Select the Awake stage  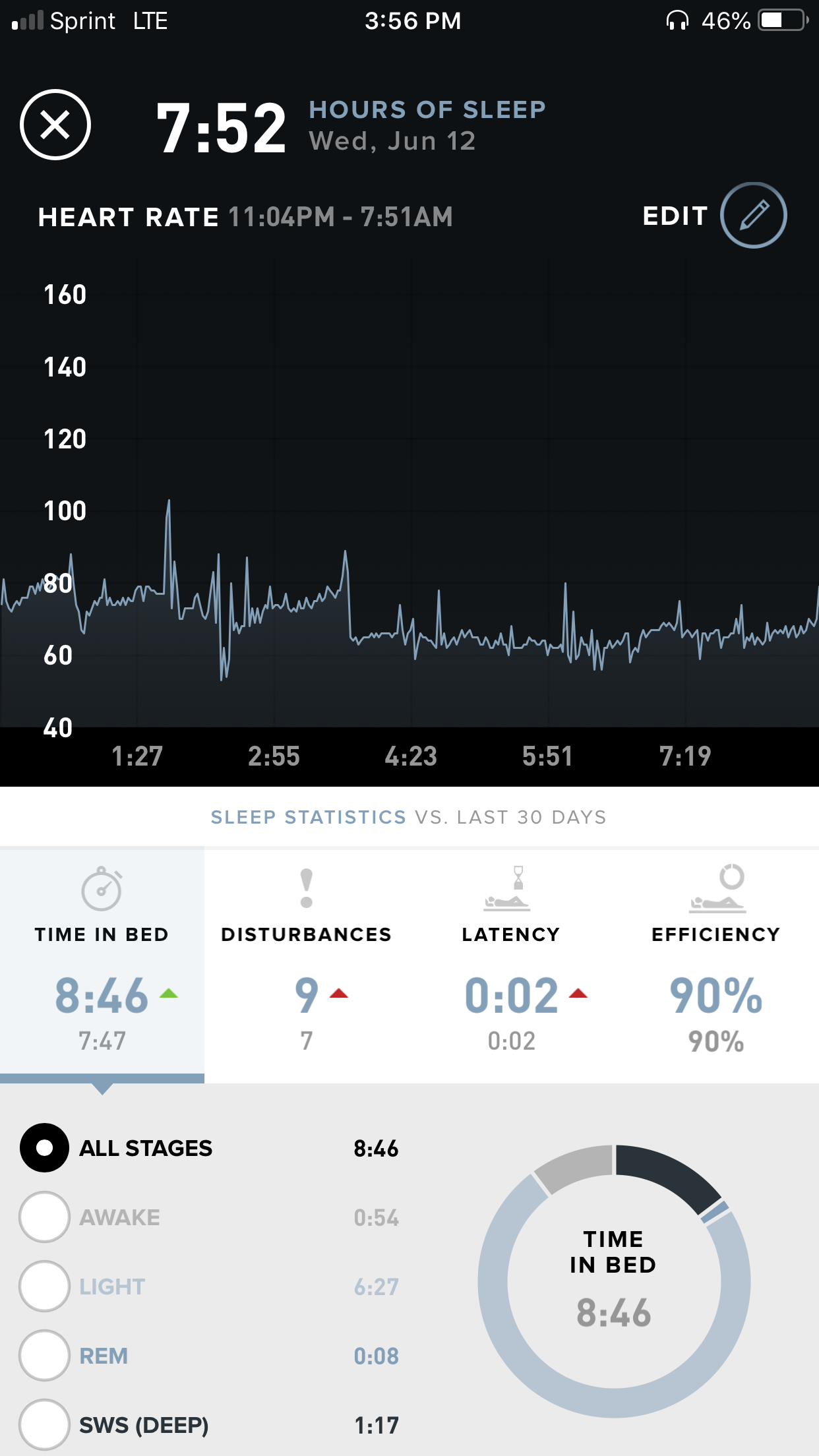(x=45, y=1217)
